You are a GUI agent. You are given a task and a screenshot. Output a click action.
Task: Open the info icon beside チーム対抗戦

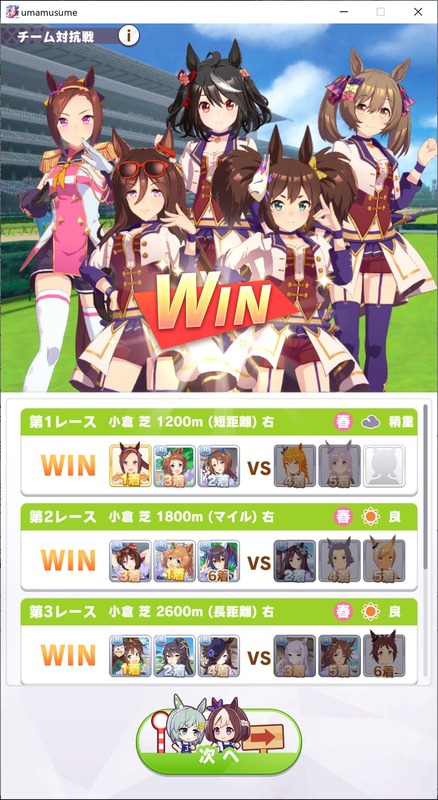(129, 36)
